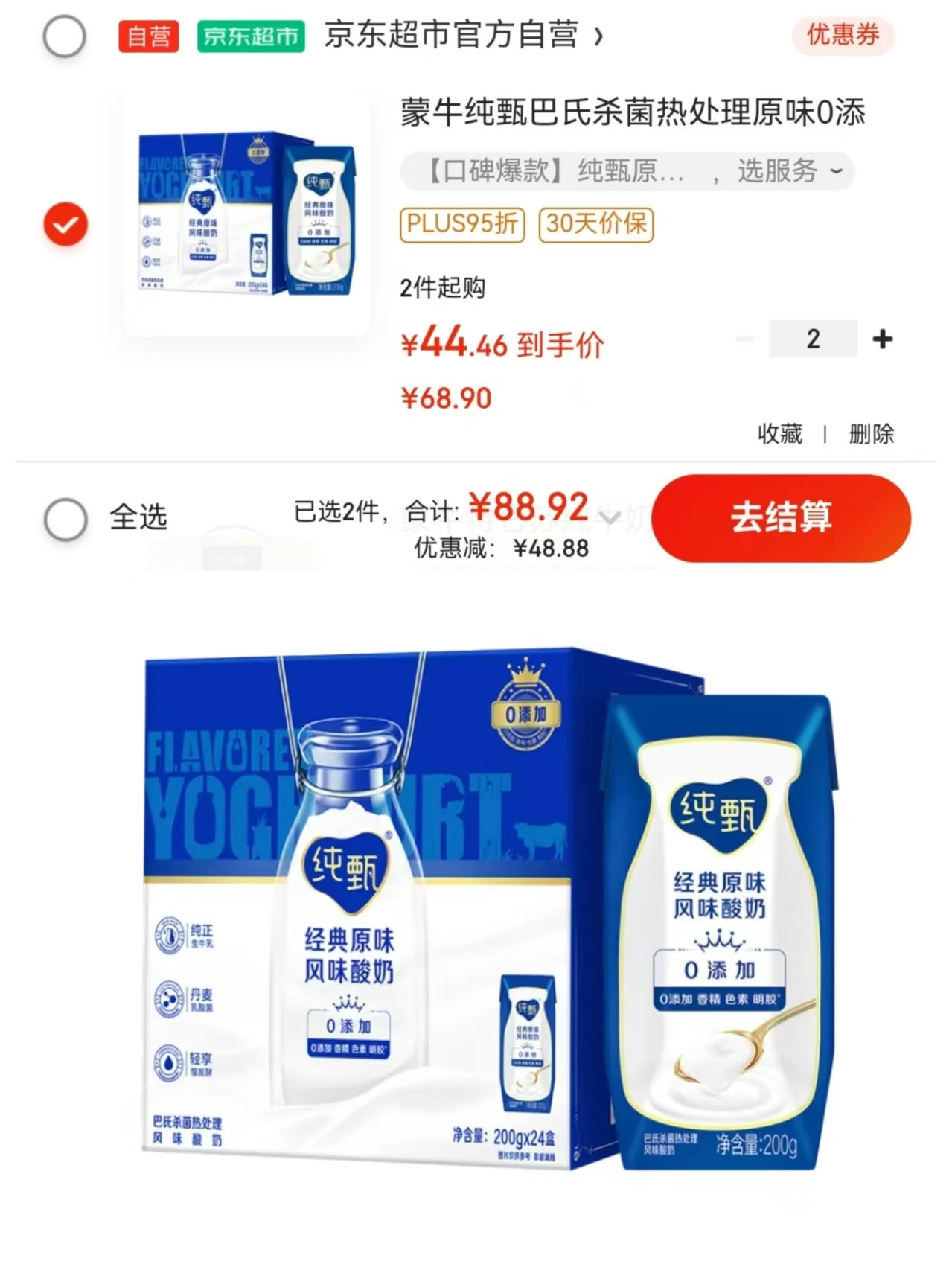Increase quantity with the plus button

pyautogui.click(x=882, y=339)
